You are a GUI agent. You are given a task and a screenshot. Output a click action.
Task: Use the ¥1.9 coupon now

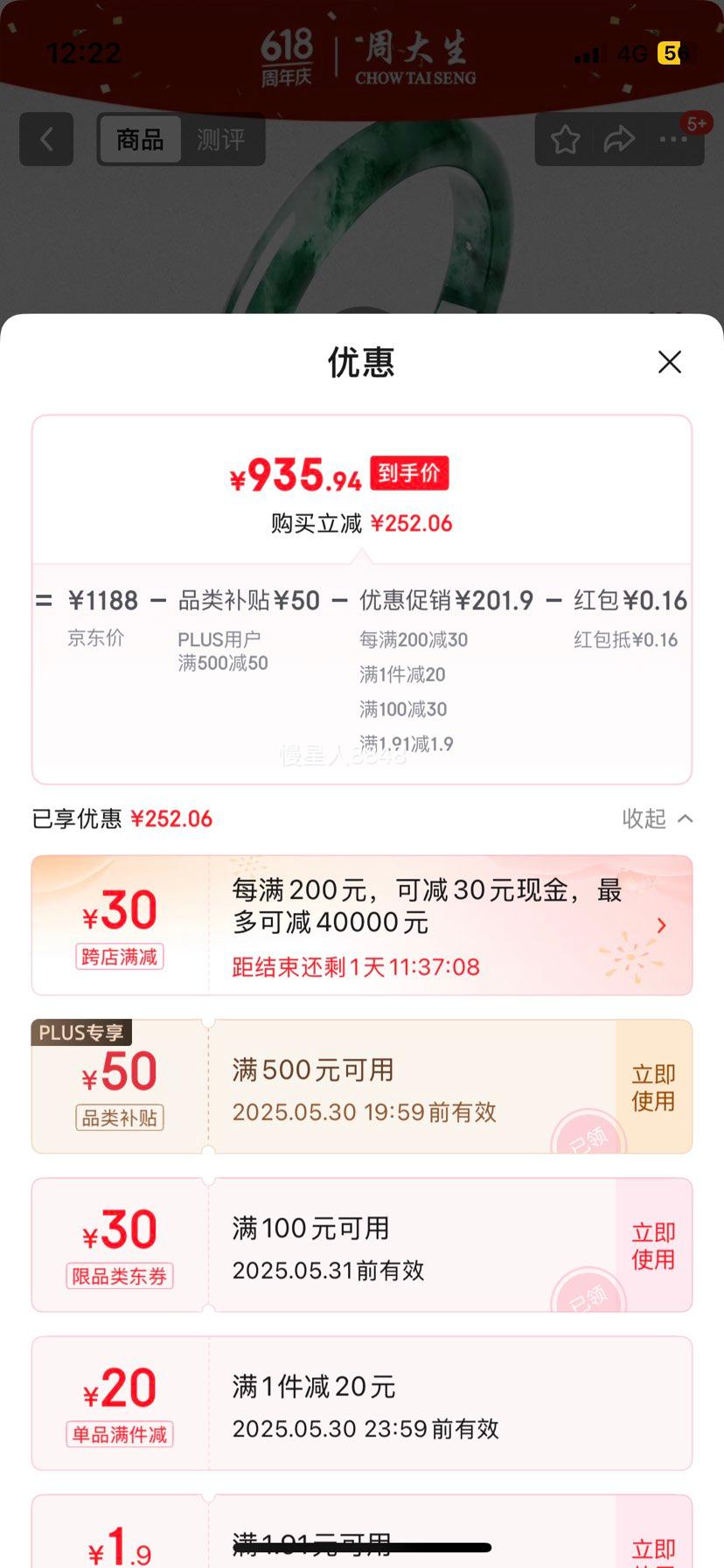653,1551
